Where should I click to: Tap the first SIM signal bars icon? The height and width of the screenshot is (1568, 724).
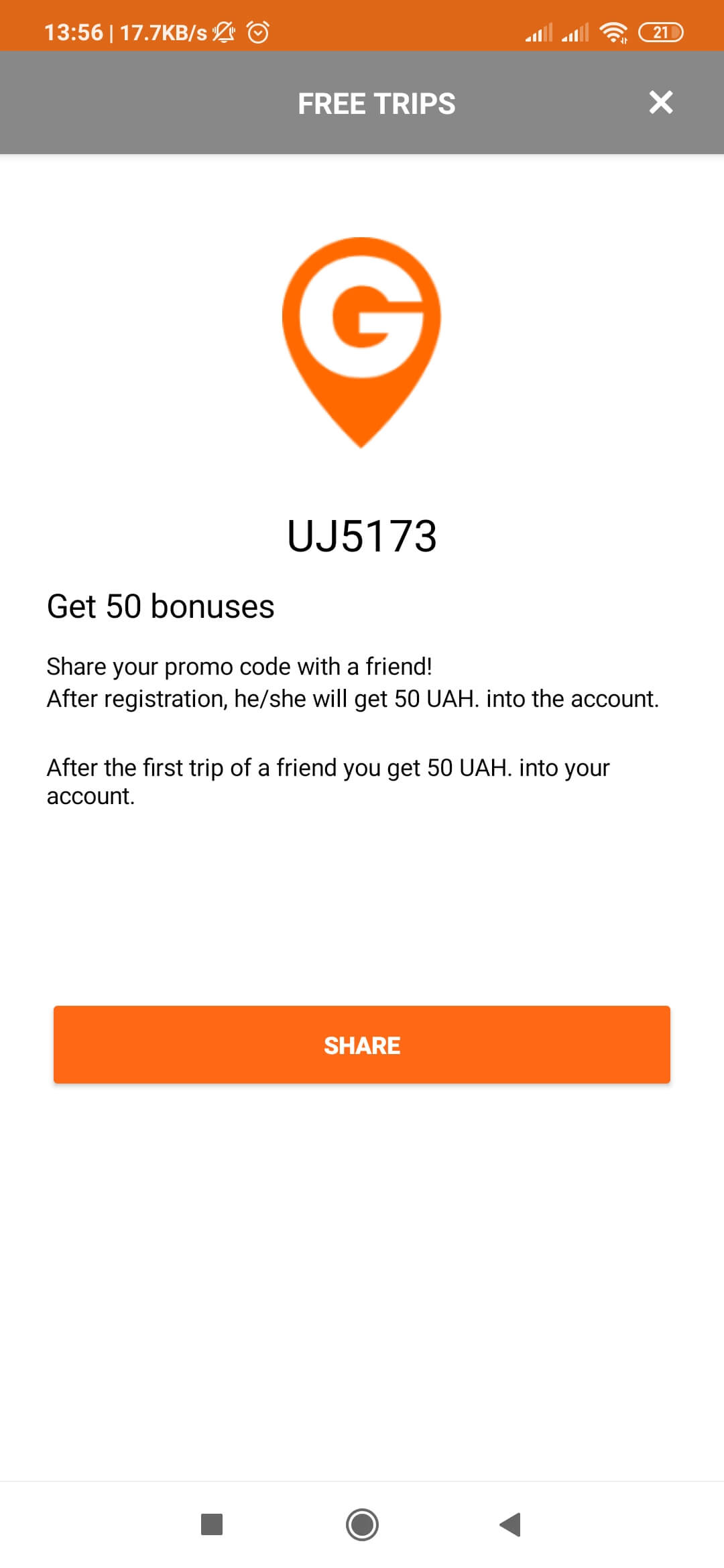[540, 31]
